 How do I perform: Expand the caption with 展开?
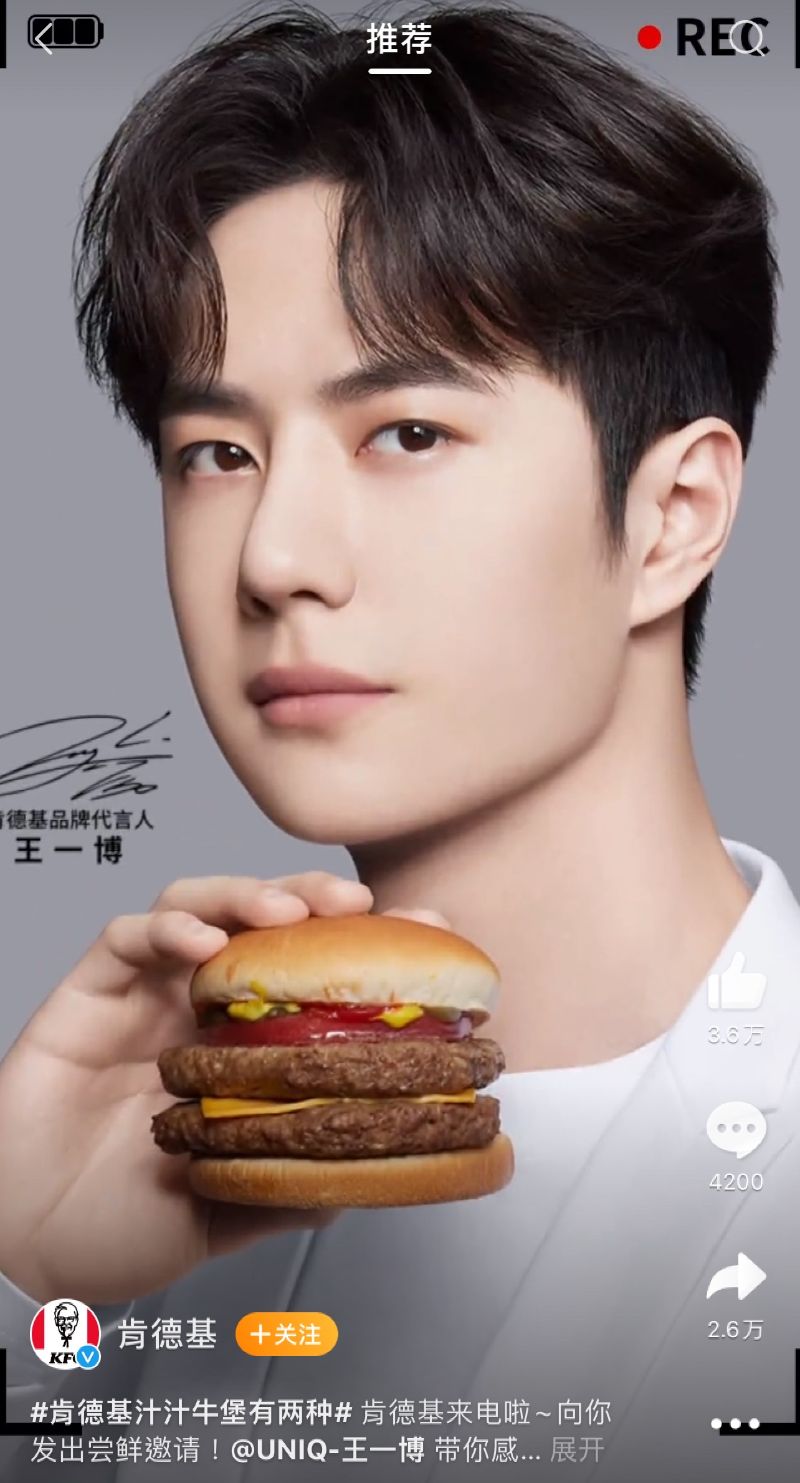coord(577,1448)
